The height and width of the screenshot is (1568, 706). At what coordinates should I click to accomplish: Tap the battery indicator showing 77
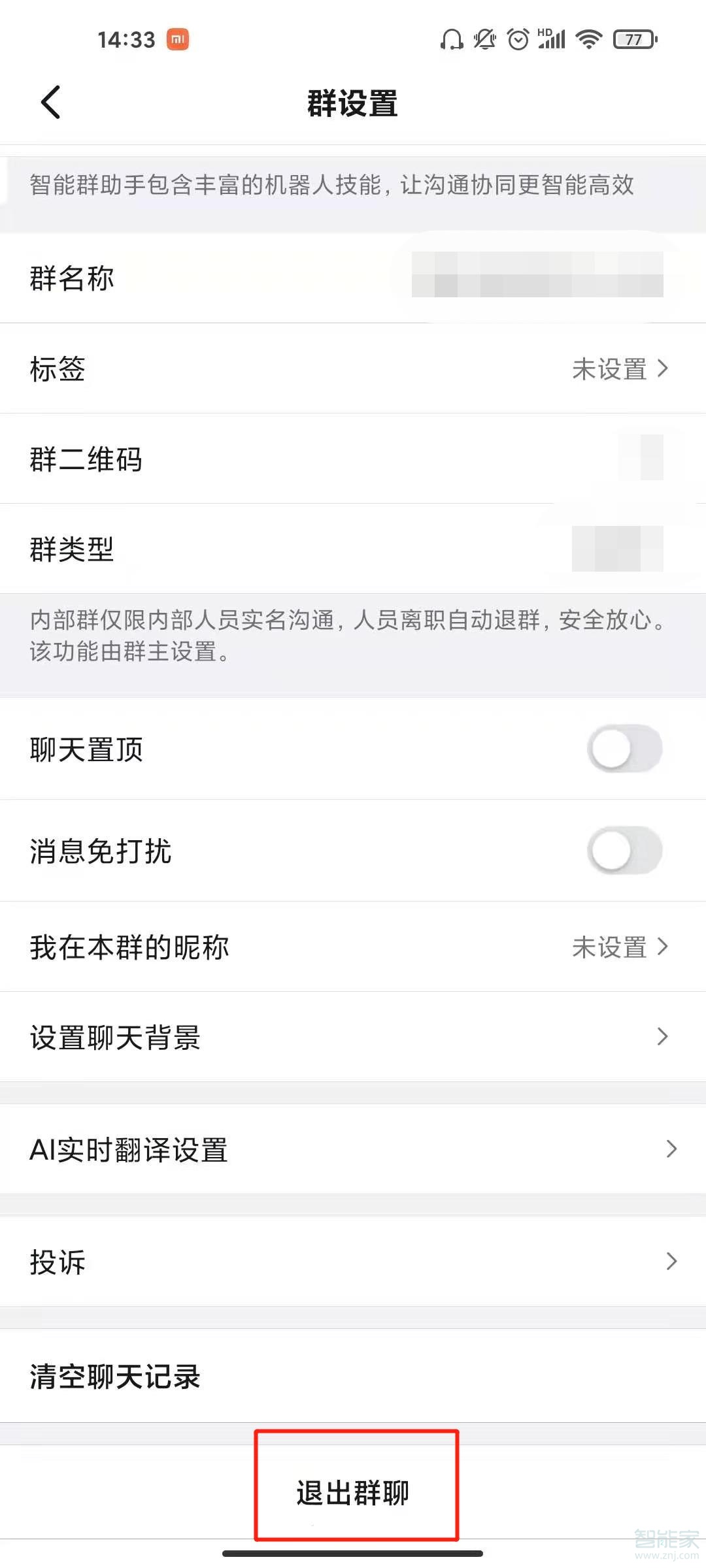[x=632, y=40]
